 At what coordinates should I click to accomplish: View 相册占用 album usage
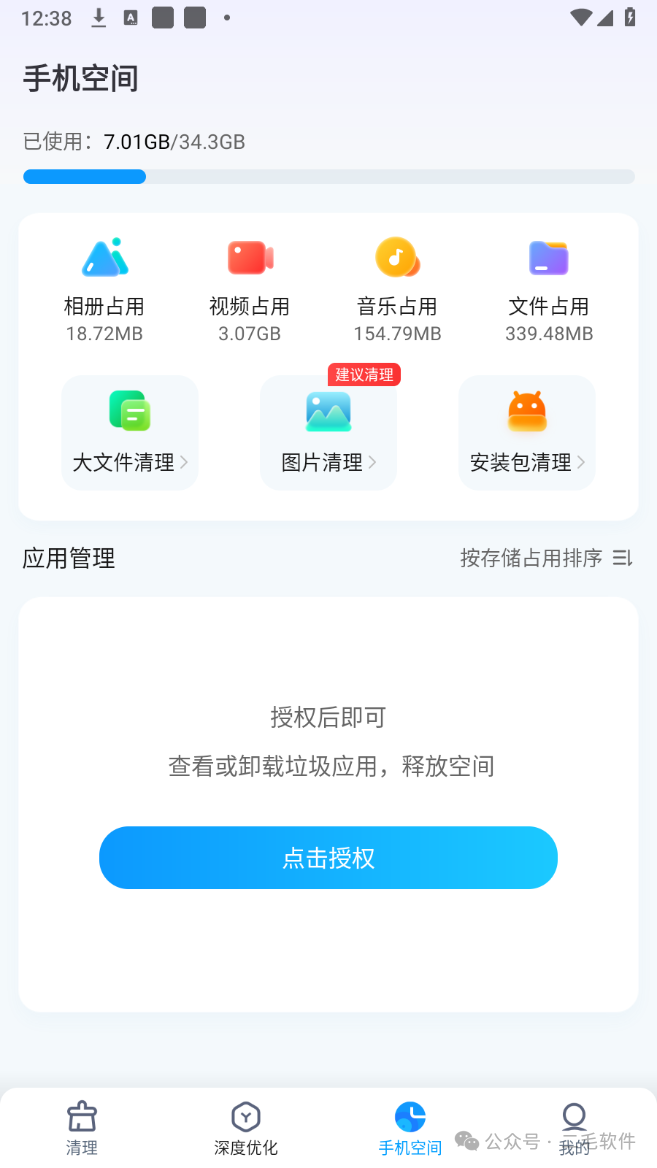(104, 289)
